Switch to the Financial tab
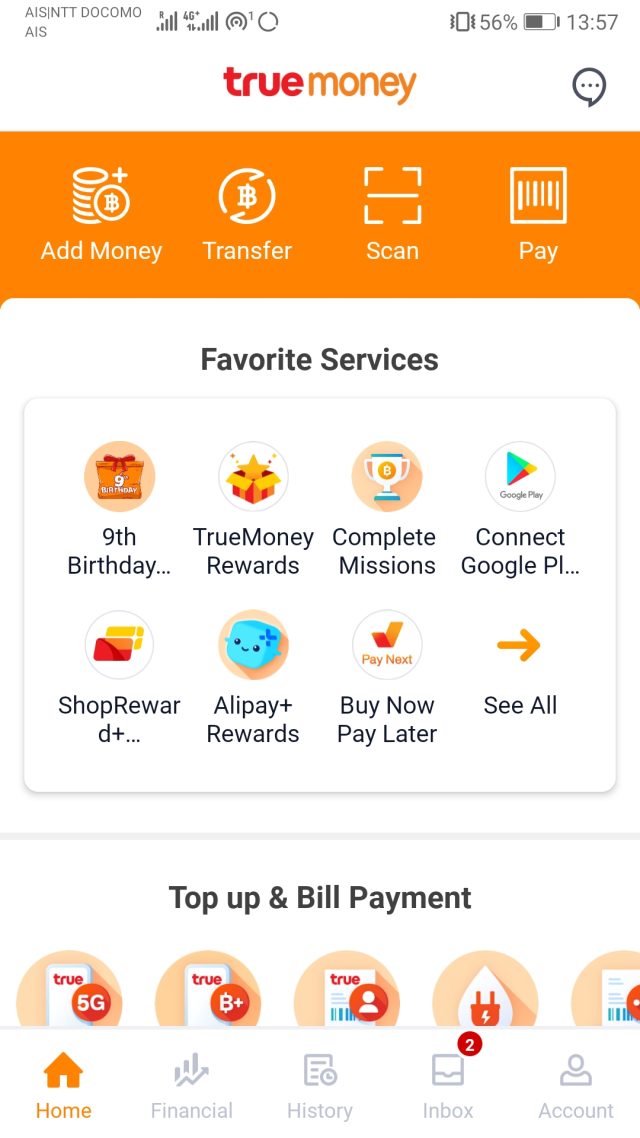 [191, 1085]
